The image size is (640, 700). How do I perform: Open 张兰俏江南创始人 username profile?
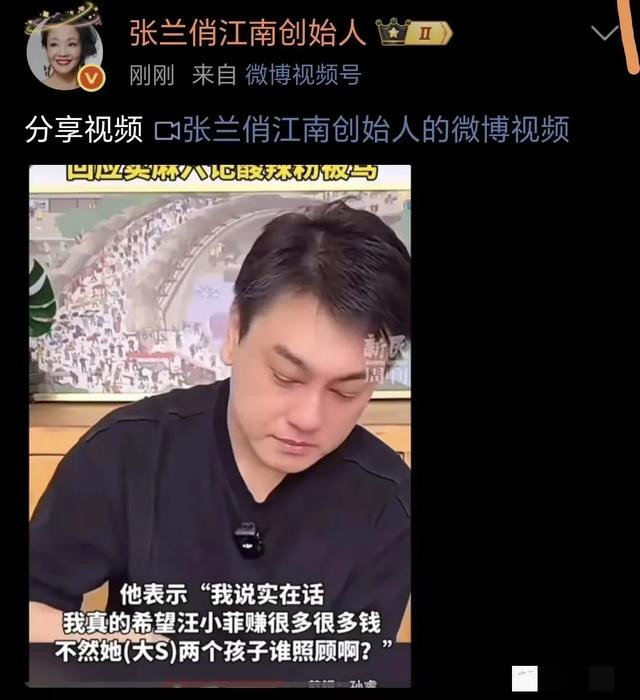coord(248,32)
